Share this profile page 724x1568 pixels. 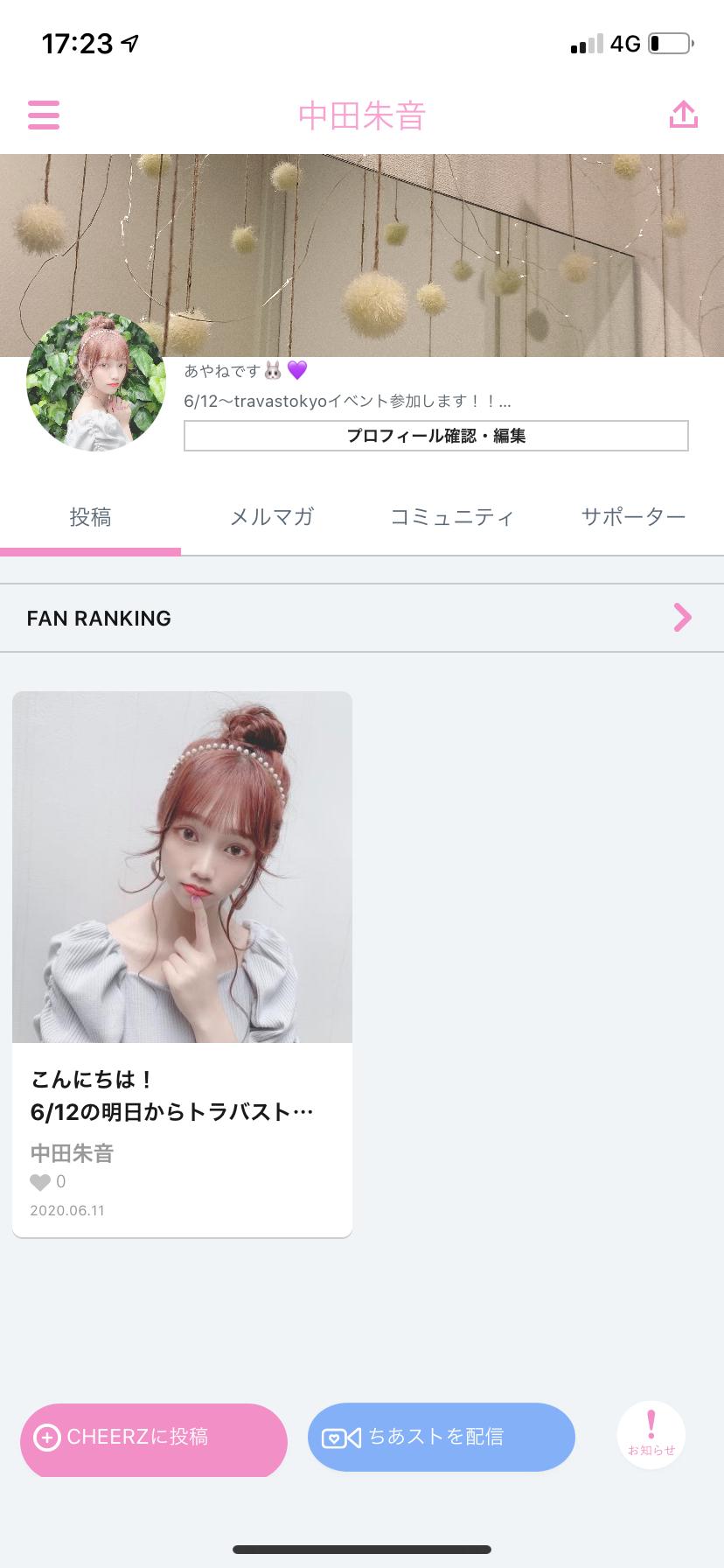[x=683, y=115]
